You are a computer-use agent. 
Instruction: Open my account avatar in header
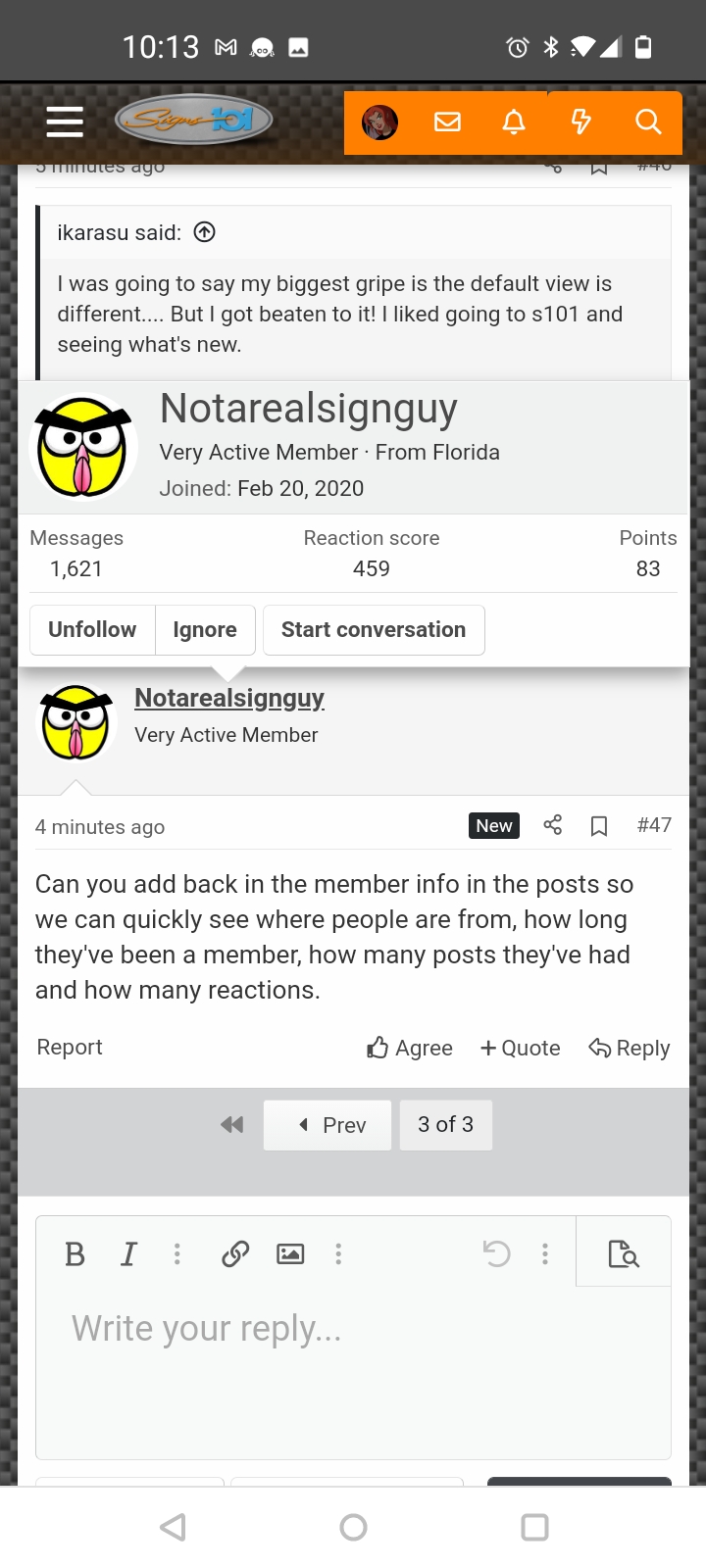tap(379, 122)
